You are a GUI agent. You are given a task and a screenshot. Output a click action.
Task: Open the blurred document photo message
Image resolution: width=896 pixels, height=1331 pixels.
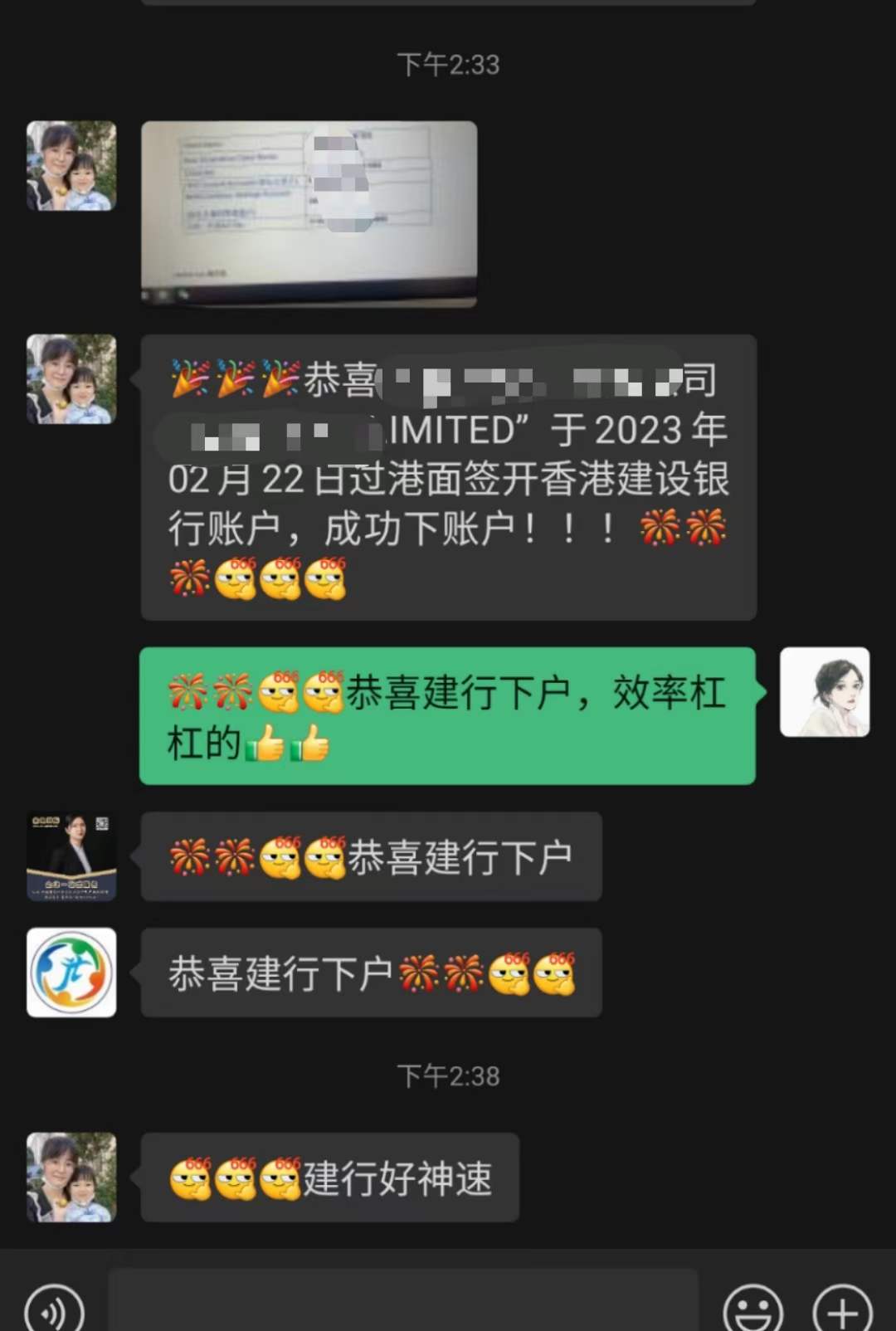click(x=309, y=214)
